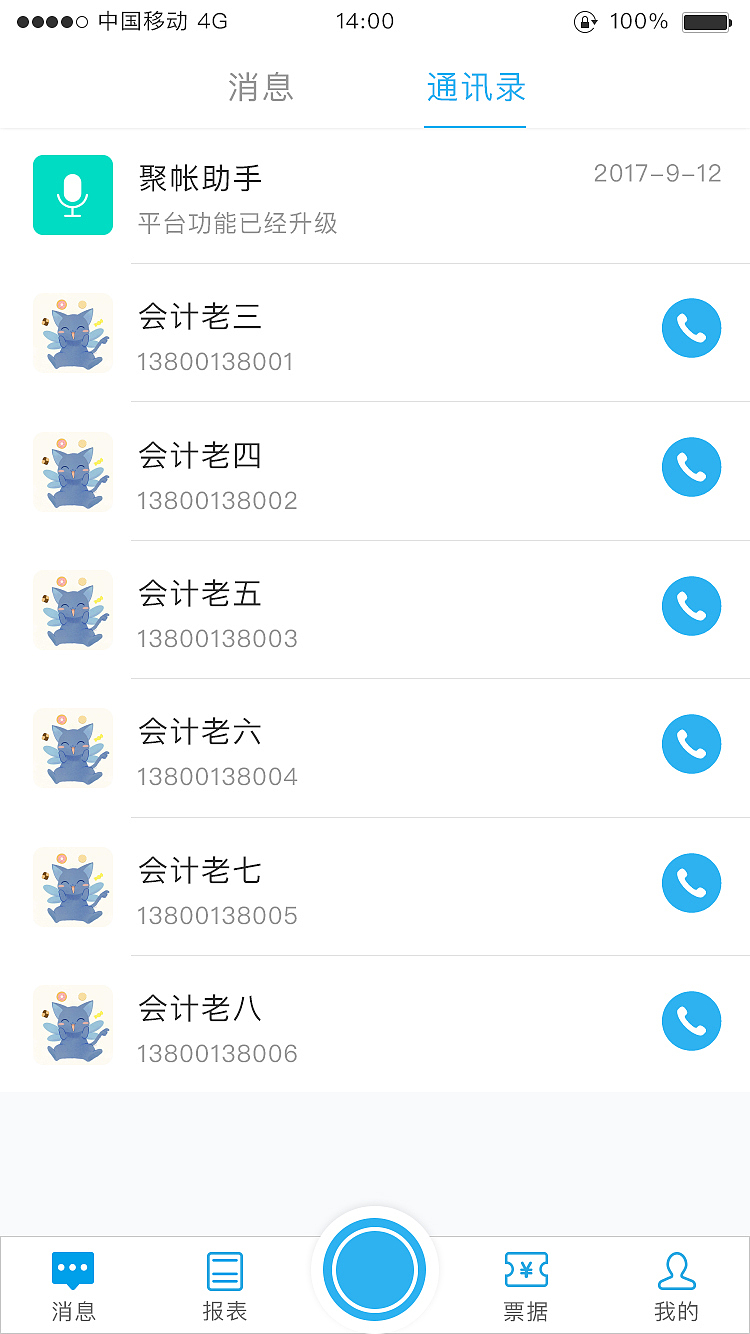Tap 会计老八's avatar picture
This screenshot has height=1334, width=750.
73,1025
